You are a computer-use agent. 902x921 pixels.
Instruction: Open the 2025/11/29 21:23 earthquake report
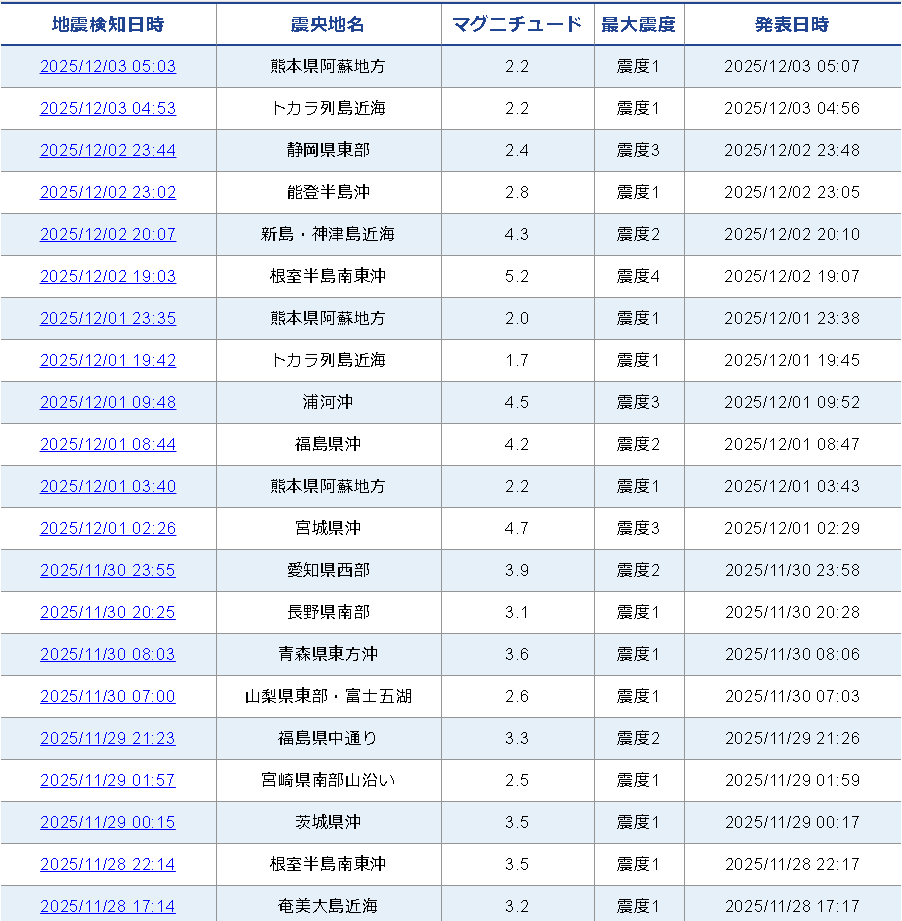point(108,739)
